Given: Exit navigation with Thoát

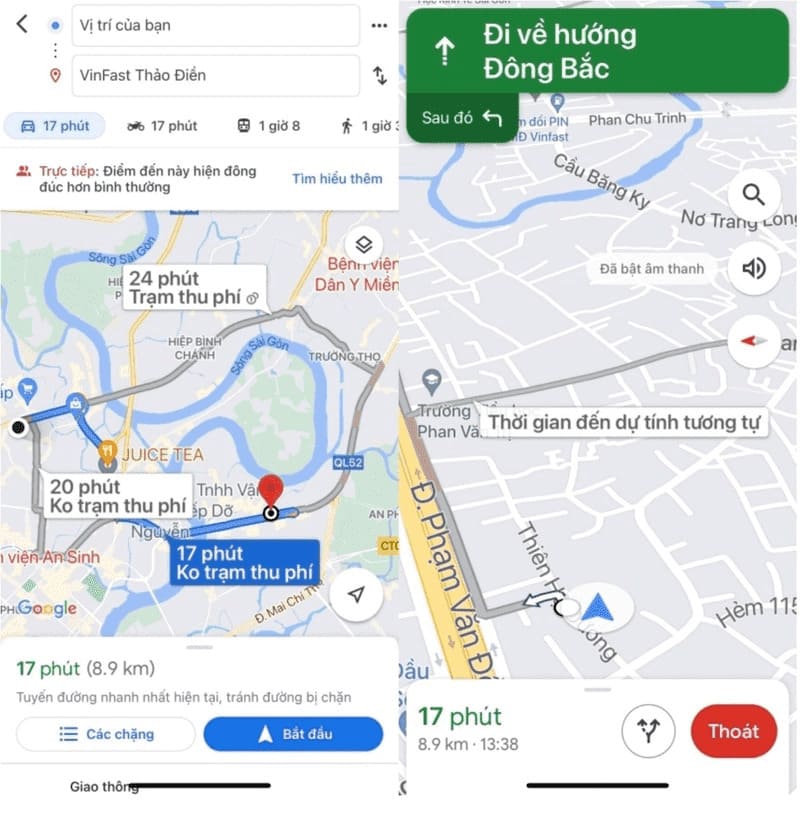Looking at the screenshot, I should coord(734,731).
